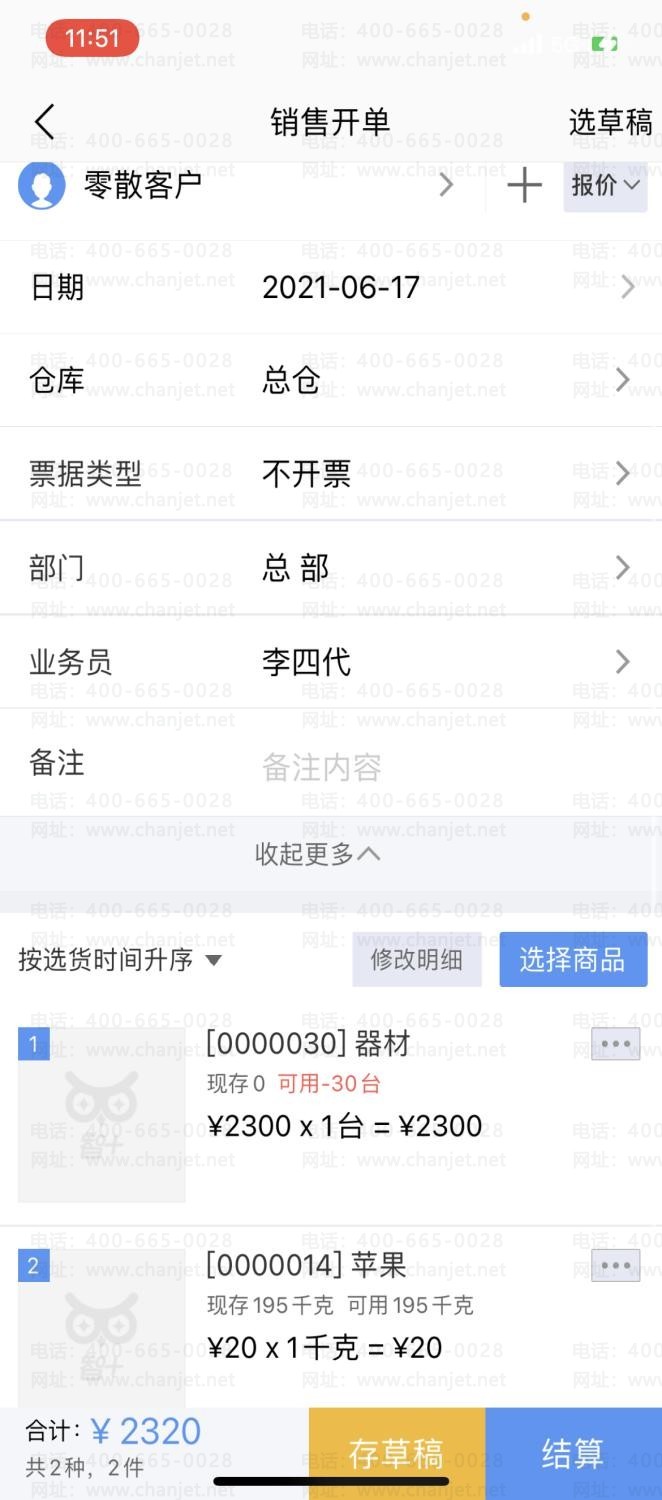Open more options for 苹果 item
The height and width of the screenshot is (1500, 662).
tap(615, 1266)
